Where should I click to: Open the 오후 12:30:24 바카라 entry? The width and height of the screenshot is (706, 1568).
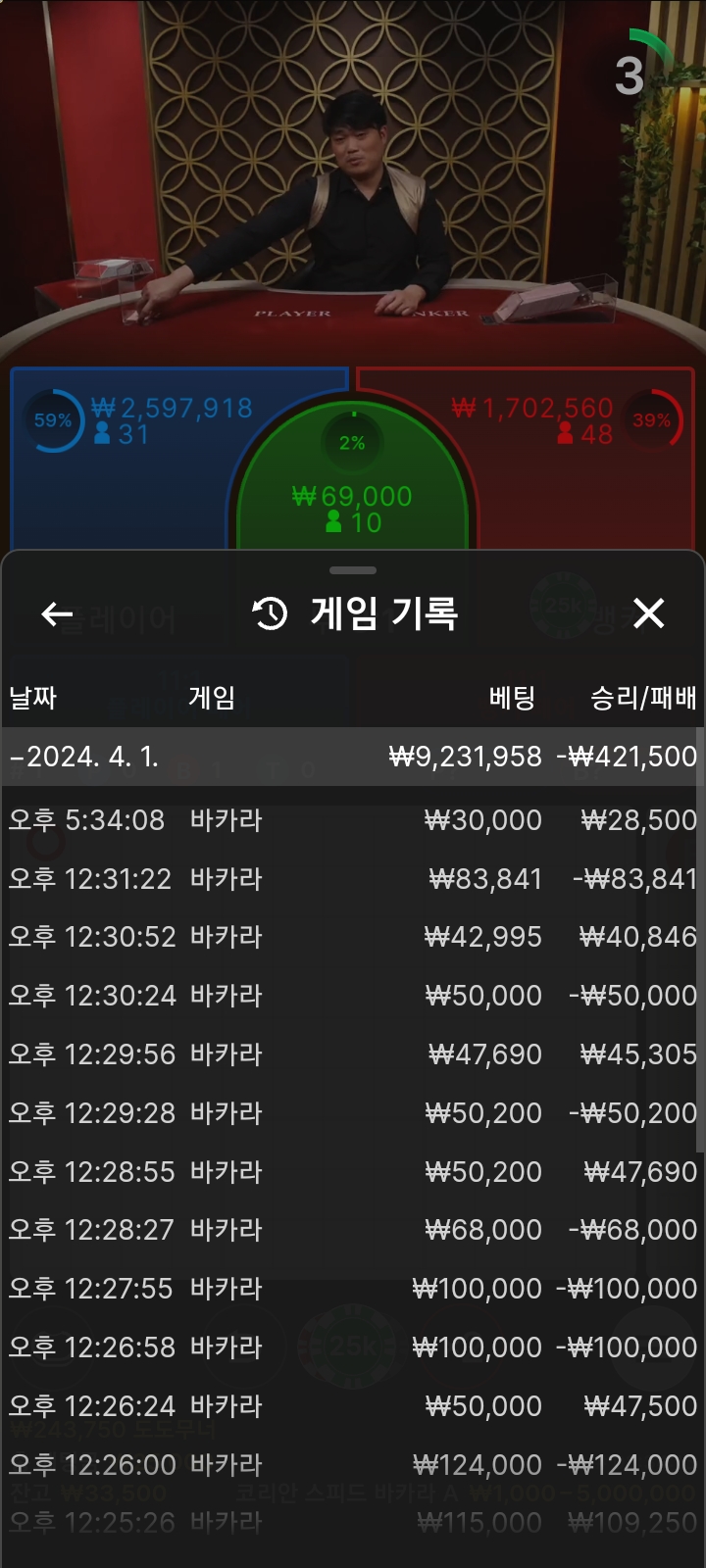[353, 996]
